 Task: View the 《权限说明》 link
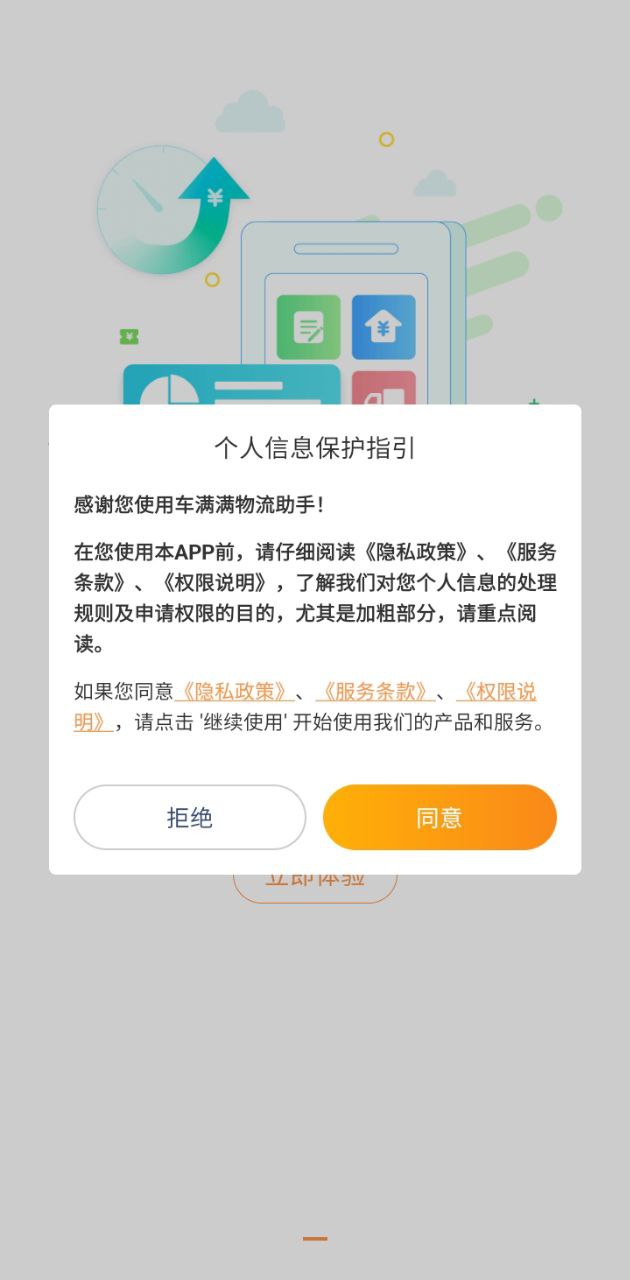click(x=497, y=692)
